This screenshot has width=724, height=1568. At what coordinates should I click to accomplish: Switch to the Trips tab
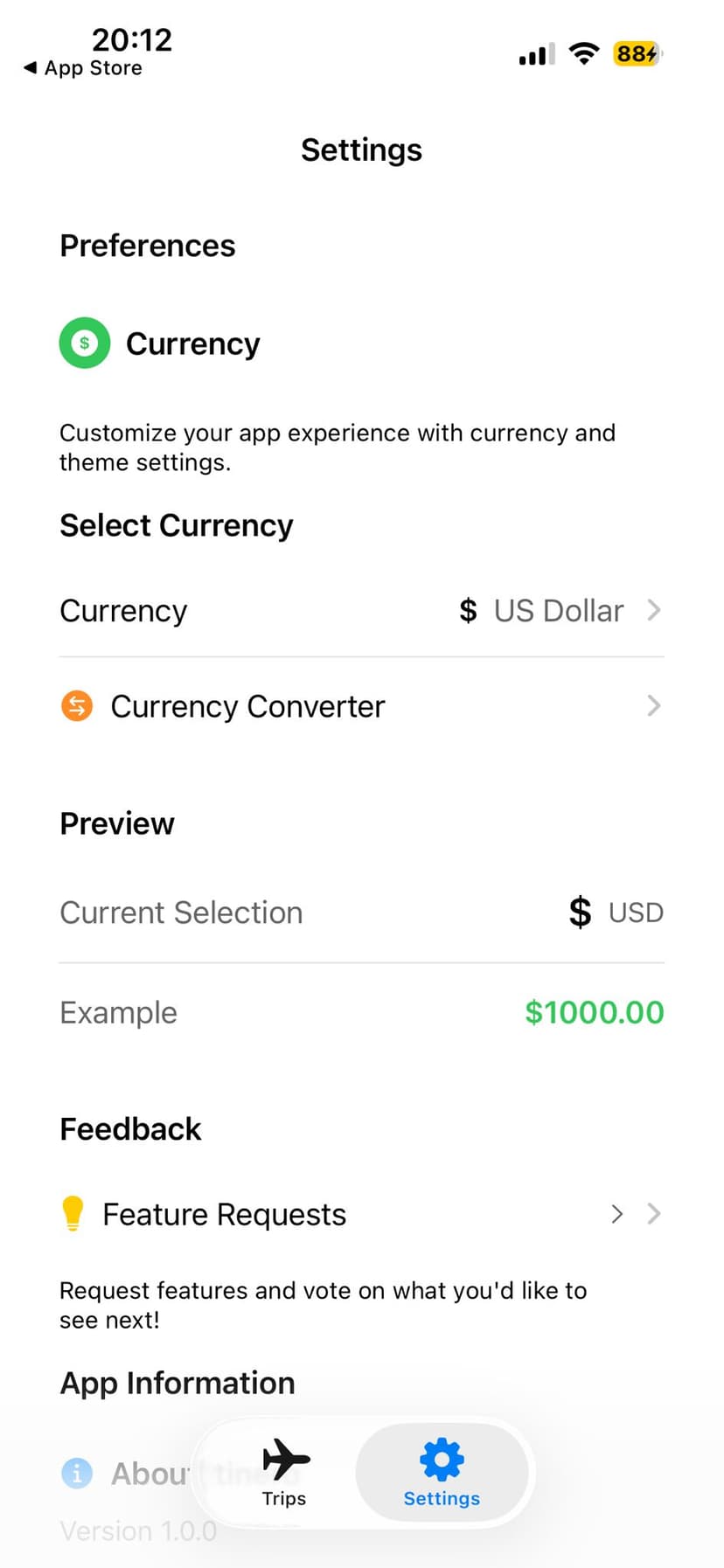[x=283, y=1473]
